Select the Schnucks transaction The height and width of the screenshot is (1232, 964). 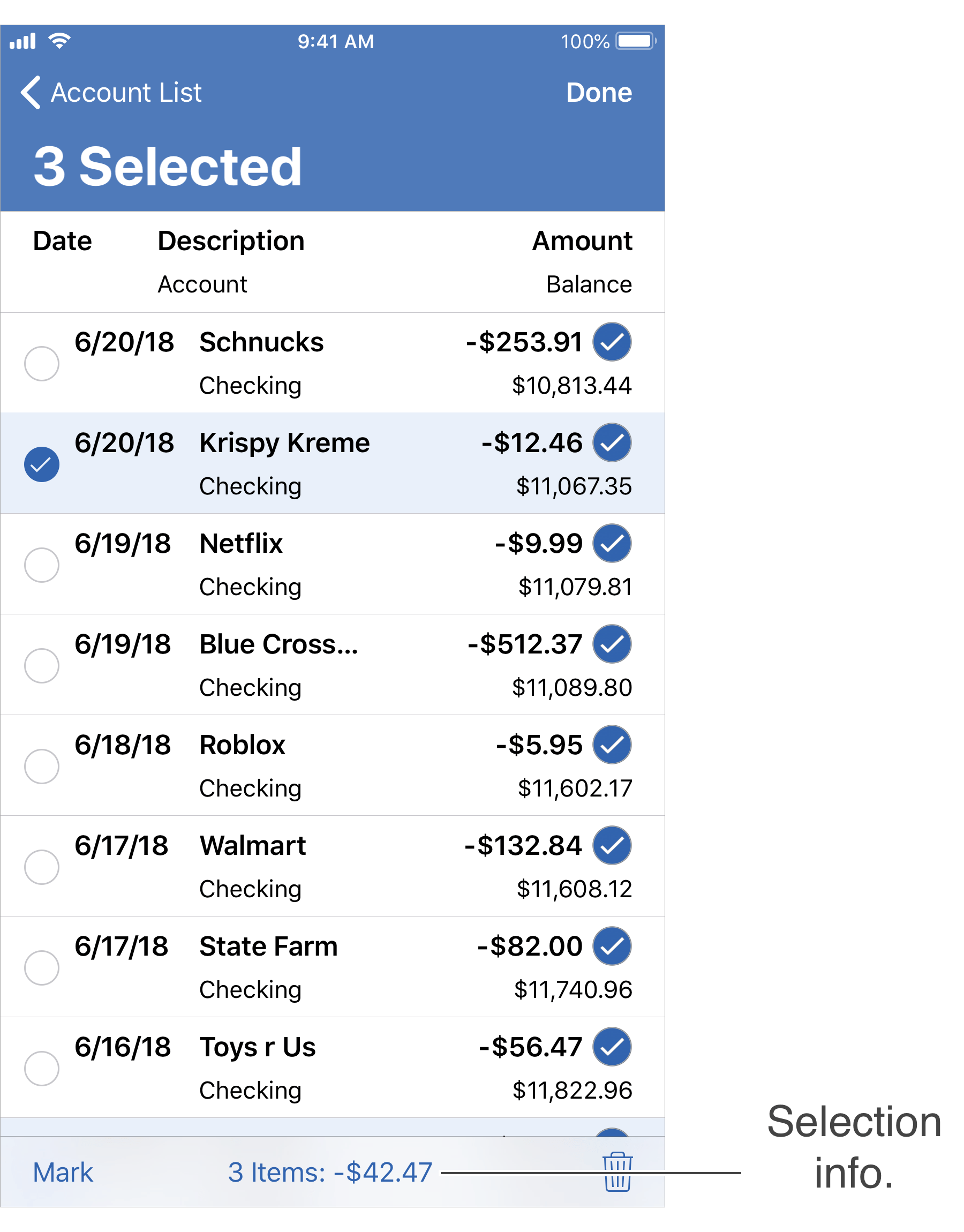pyautogui.click(x=42, y=364)
